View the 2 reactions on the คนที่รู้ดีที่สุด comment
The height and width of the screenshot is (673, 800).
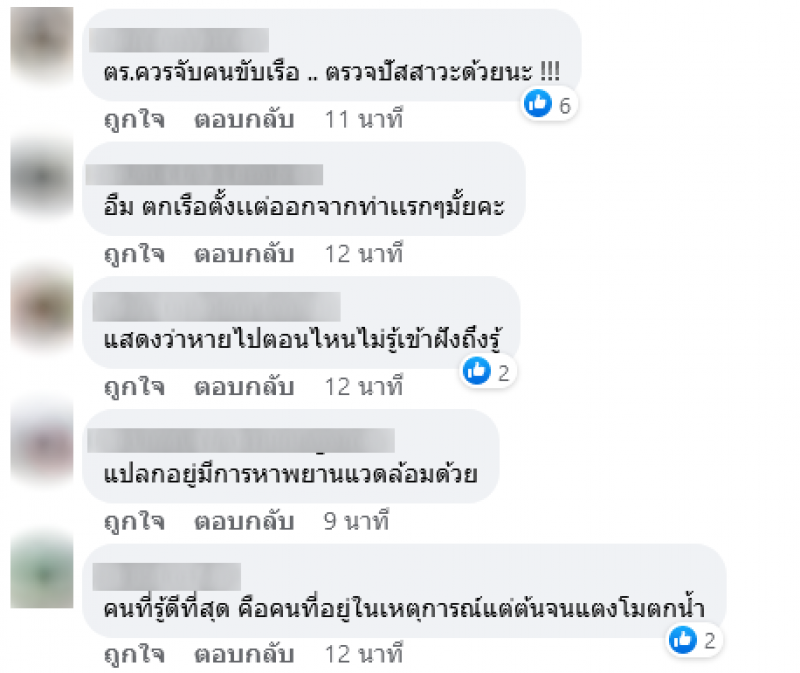coord(695,639)
